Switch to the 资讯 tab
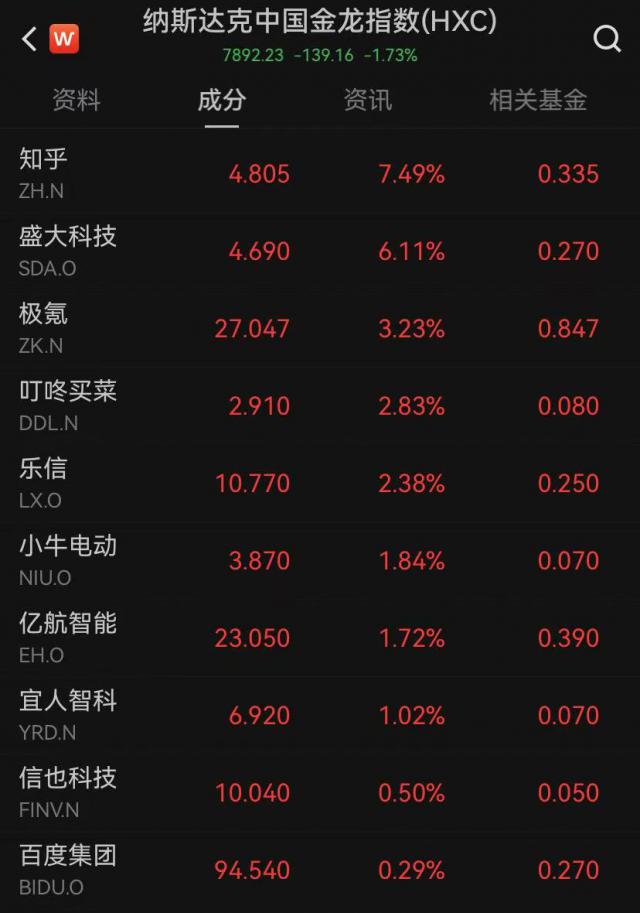The width and height of the screenshot is (640, 913). 368,100
